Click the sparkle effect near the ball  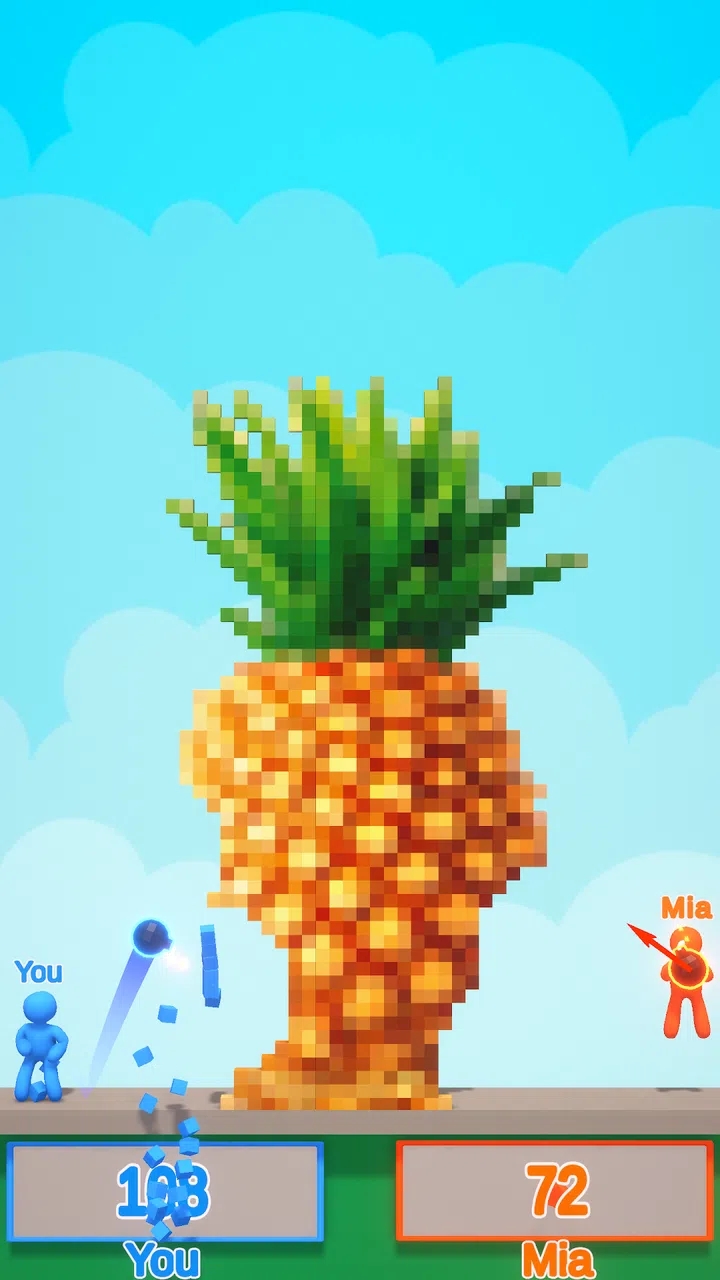(x=178, y=963)
